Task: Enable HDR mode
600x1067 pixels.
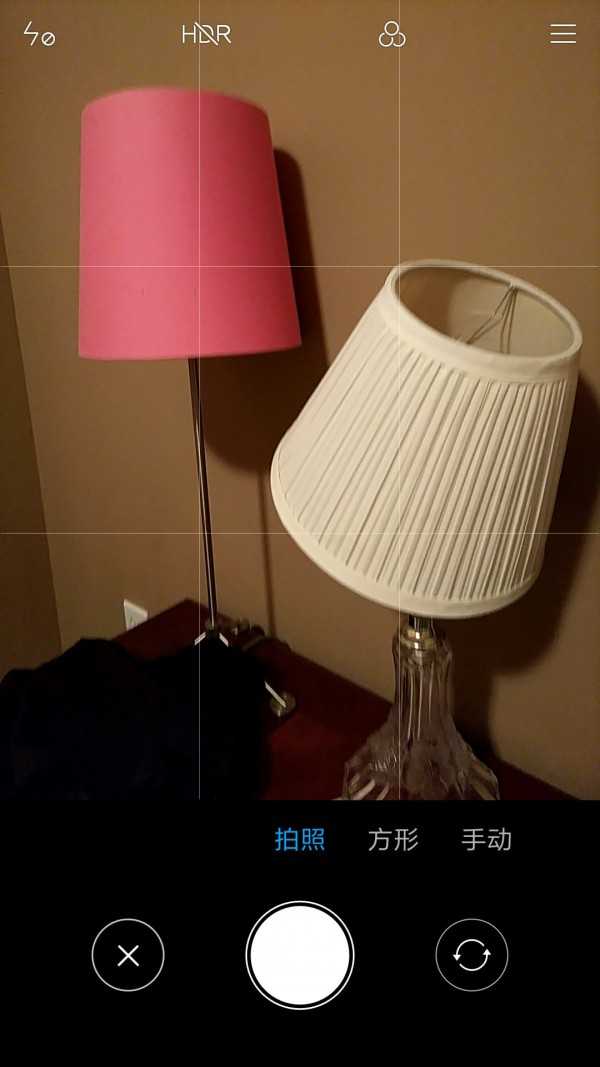Action: coord(206,35)
